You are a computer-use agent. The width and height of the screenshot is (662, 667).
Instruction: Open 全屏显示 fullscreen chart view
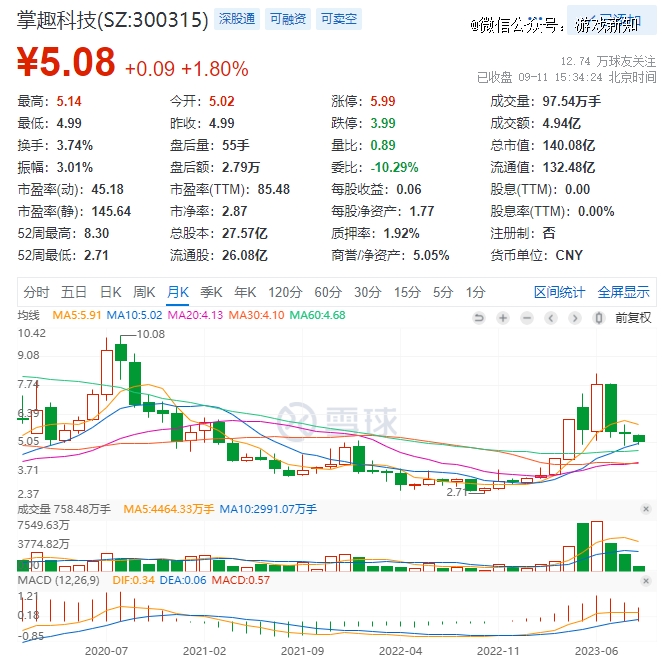click(623, 292)
